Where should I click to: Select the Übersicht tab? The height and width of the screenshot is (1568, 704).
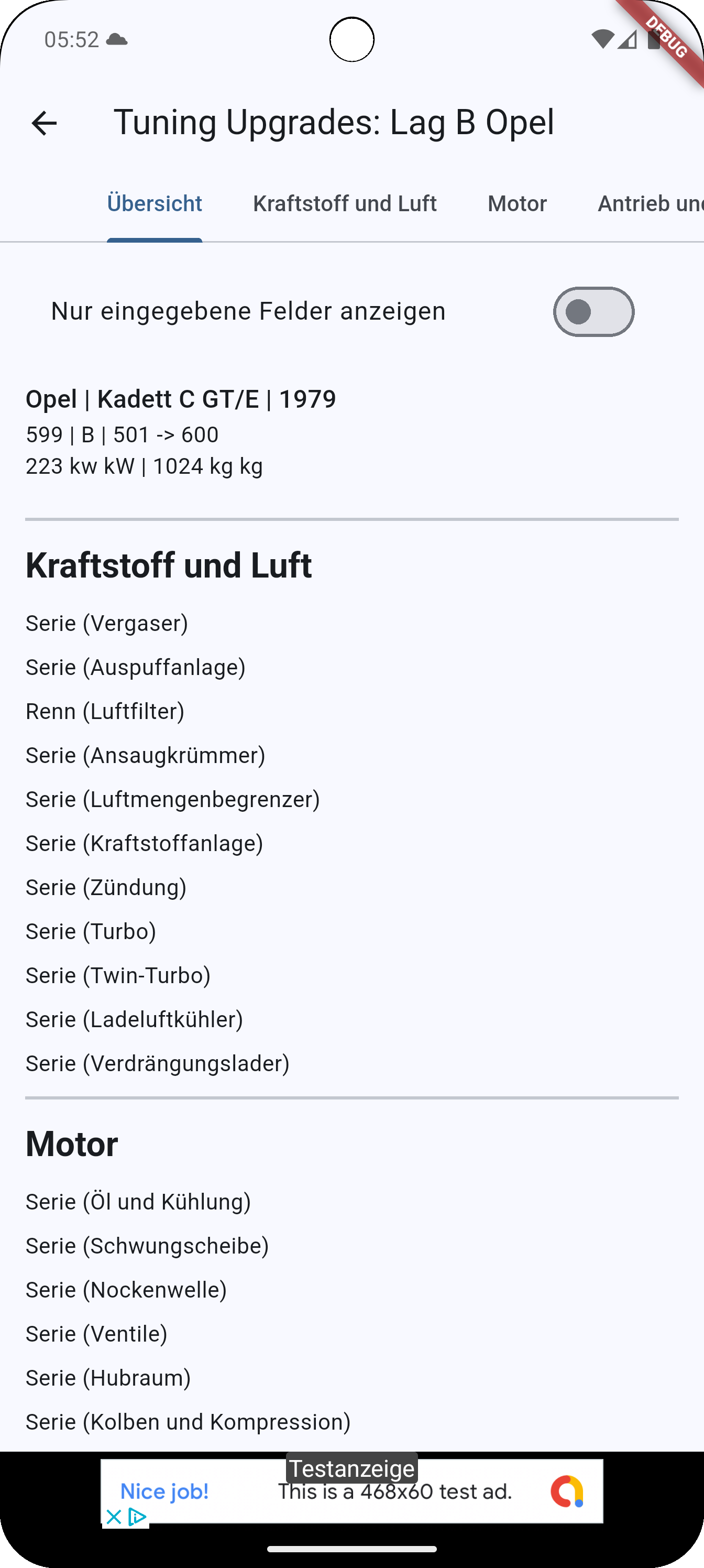coord(155,204)
